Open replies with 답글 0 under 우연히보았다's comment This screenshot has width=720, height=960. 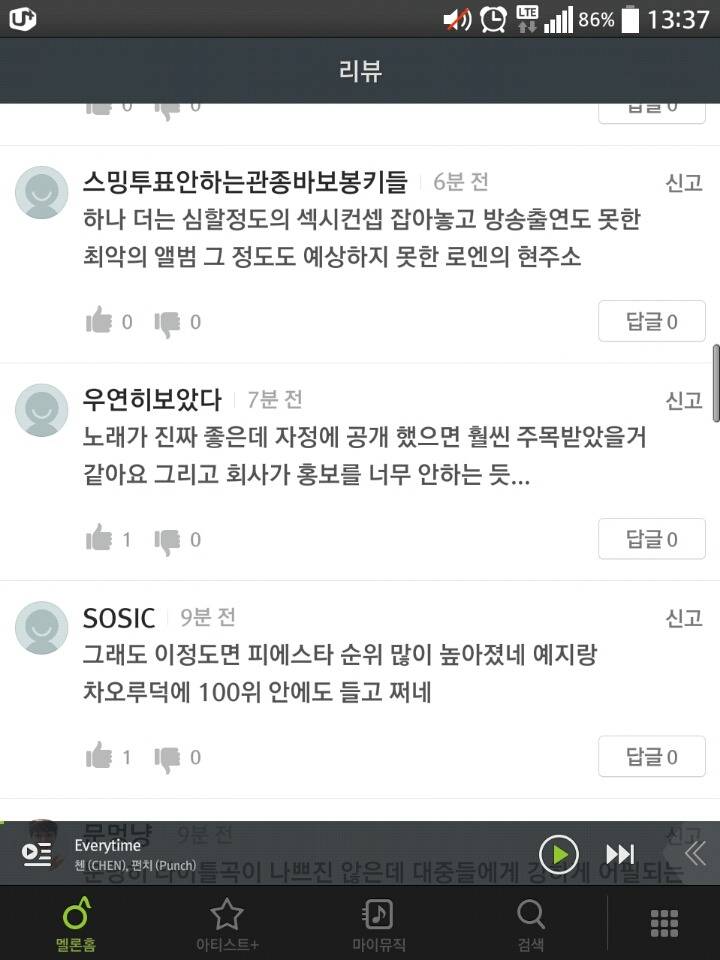[651, 538]
